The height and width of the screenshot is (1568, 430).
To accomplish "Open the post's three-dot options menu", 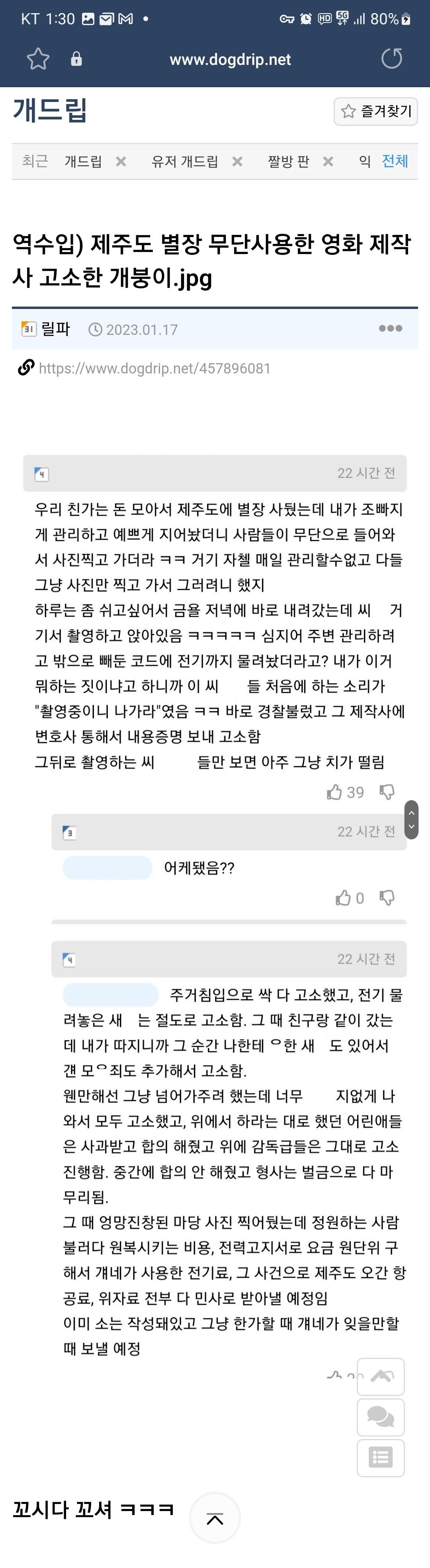I will coord(390,329).
